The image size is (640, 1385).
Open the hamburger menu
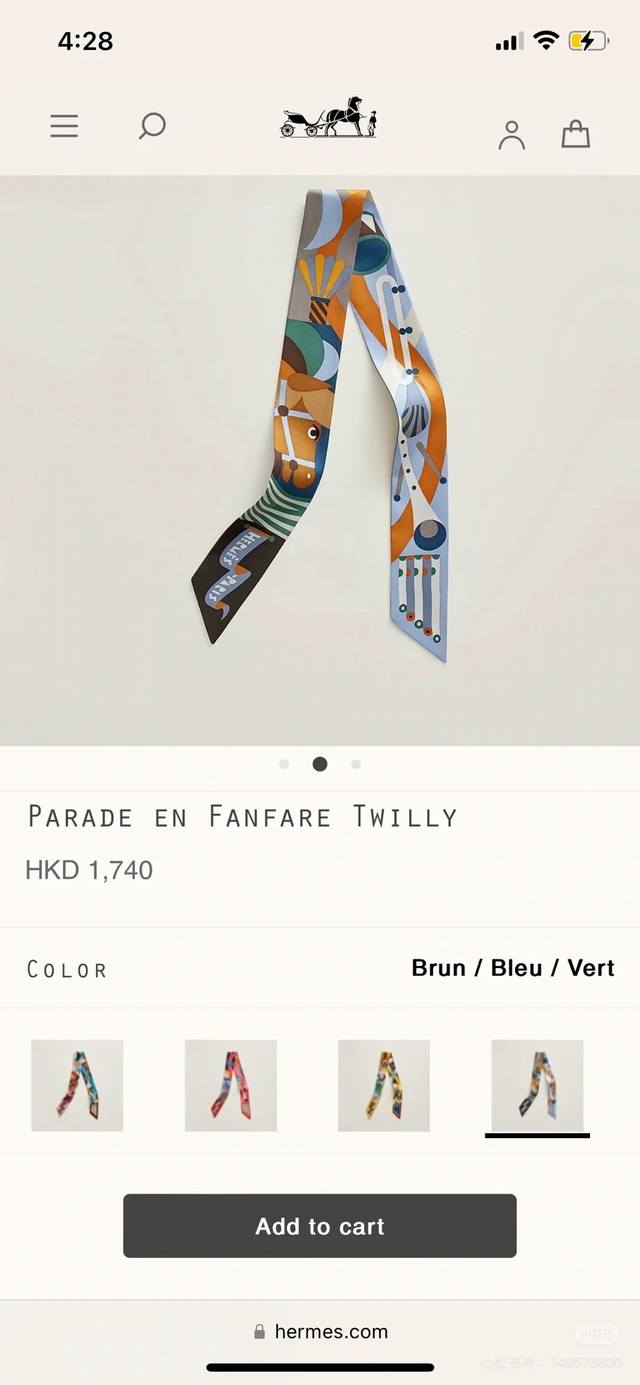click(x=64, y=126)
